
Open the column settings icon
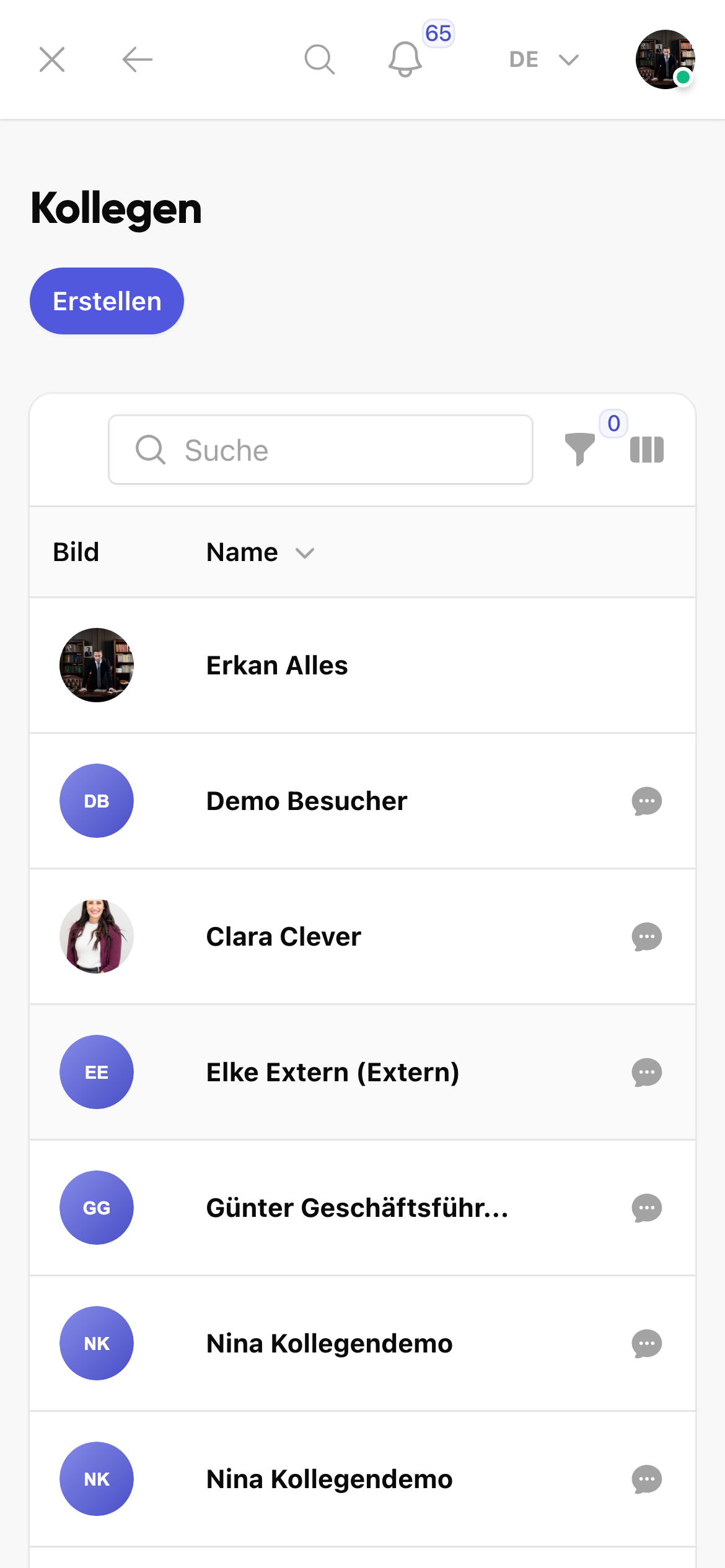tap(645, 450)
